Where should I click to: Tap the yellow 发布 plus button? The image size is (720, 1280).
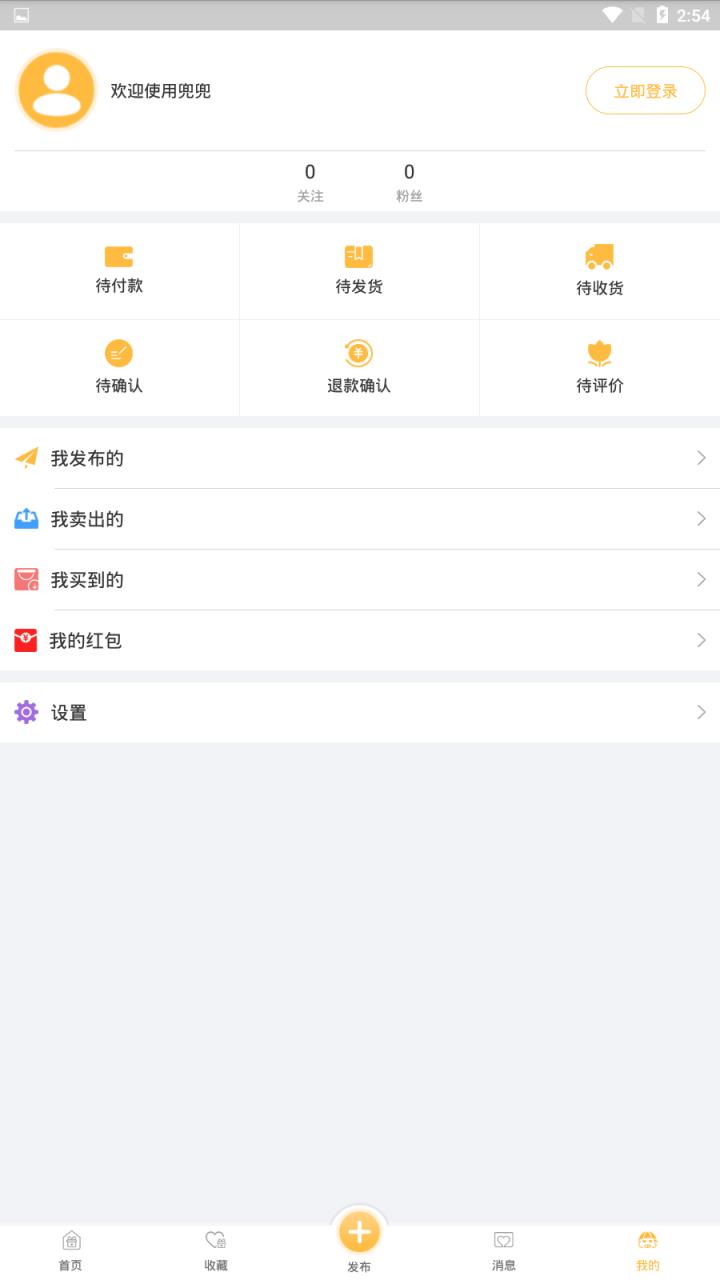[x=360, y=1229]
